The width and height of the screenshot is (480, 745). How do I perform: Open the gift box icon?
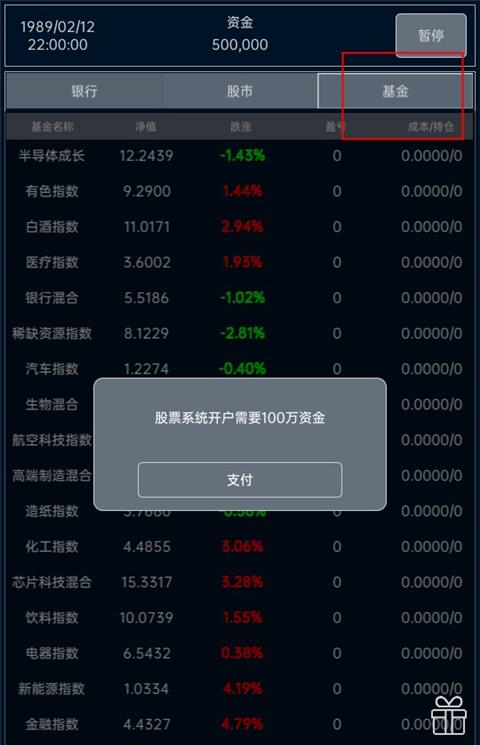(x=449, y=716)
